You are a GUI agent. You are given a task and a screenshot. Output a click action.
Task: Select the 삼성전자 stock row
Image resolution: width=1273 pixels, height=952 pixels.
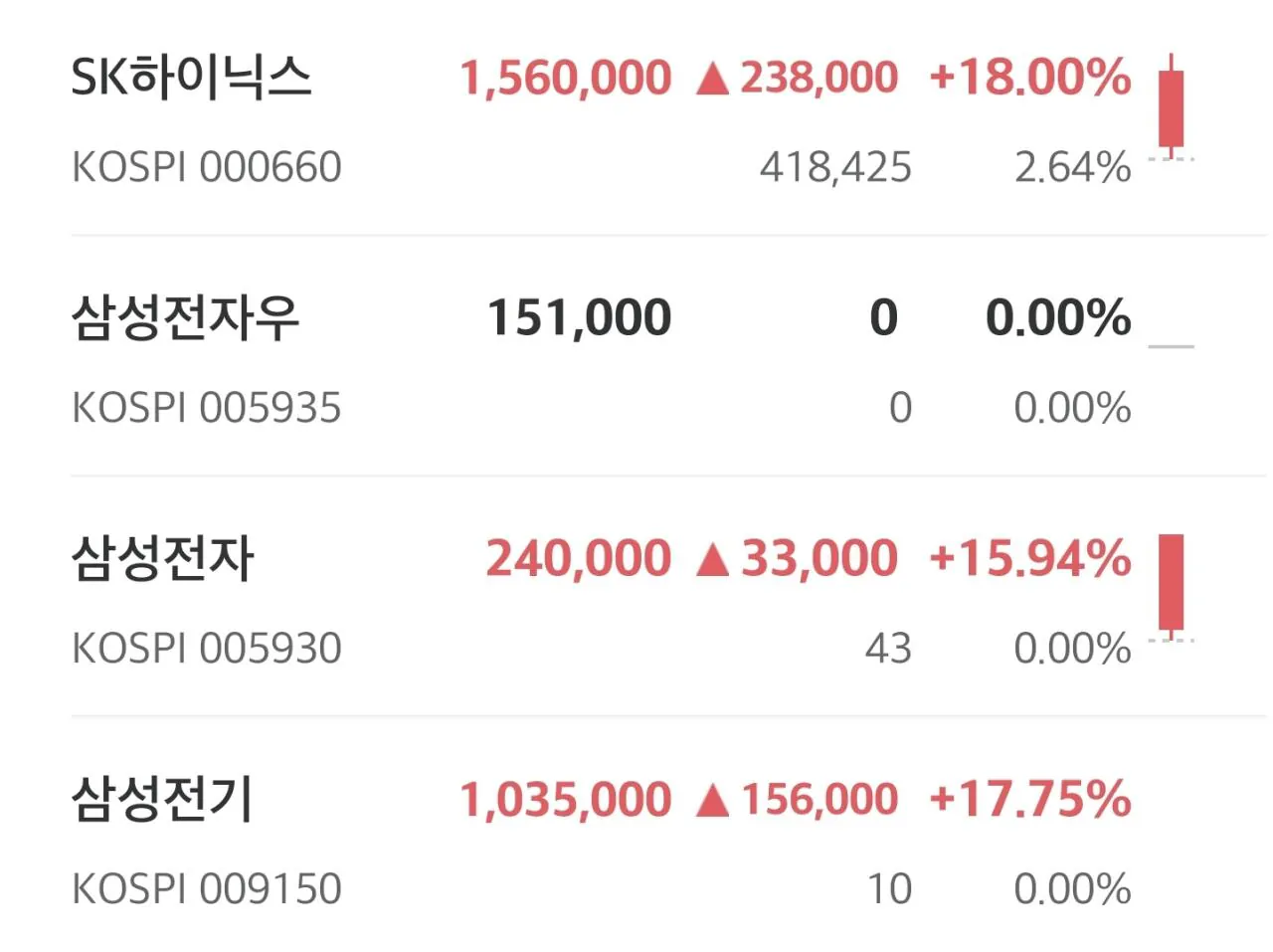pyautogui.click(x=636, y=596)
